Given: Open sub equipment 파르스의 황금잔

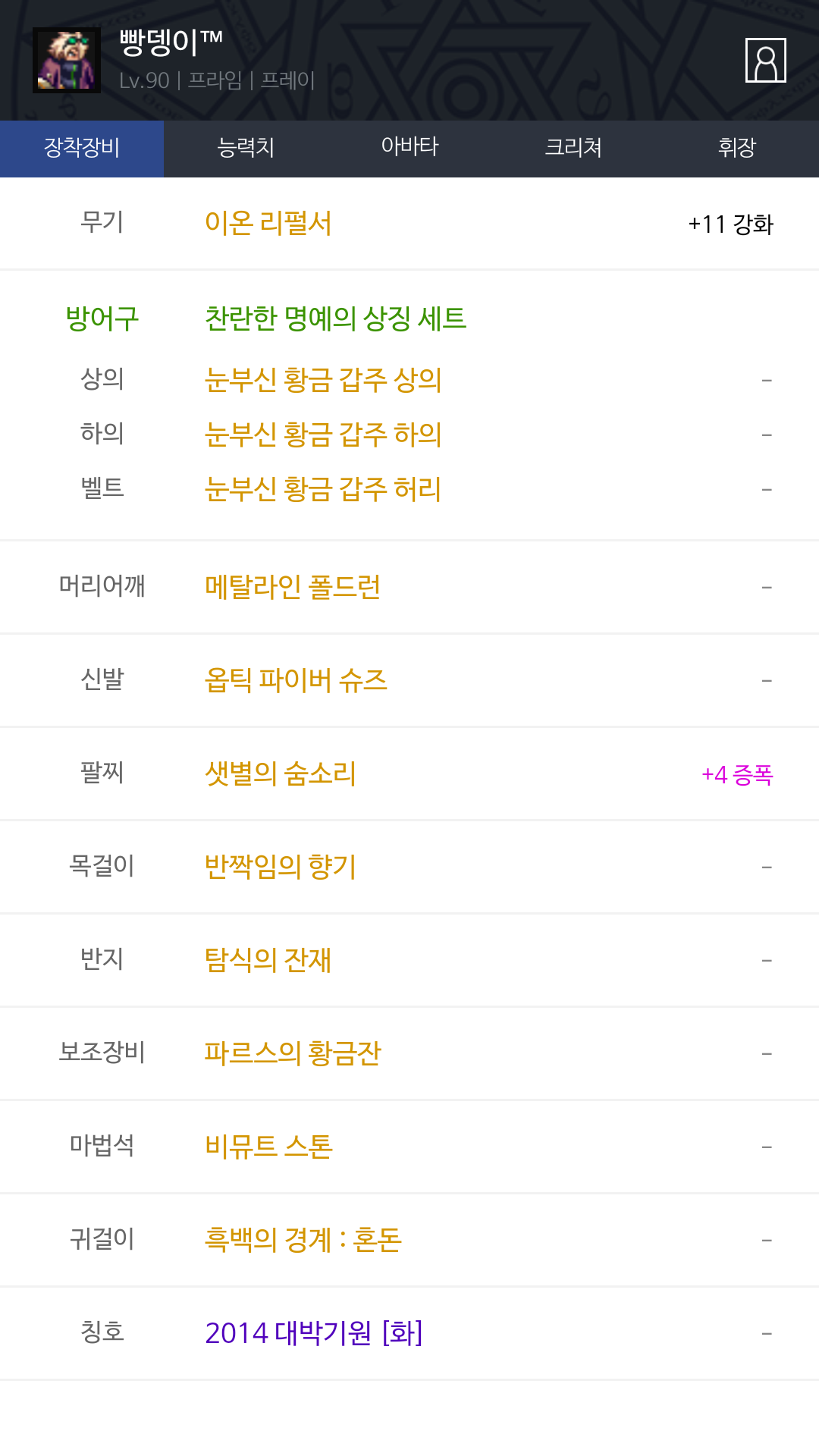Looking at the screenshot, I should point(293,1053).
